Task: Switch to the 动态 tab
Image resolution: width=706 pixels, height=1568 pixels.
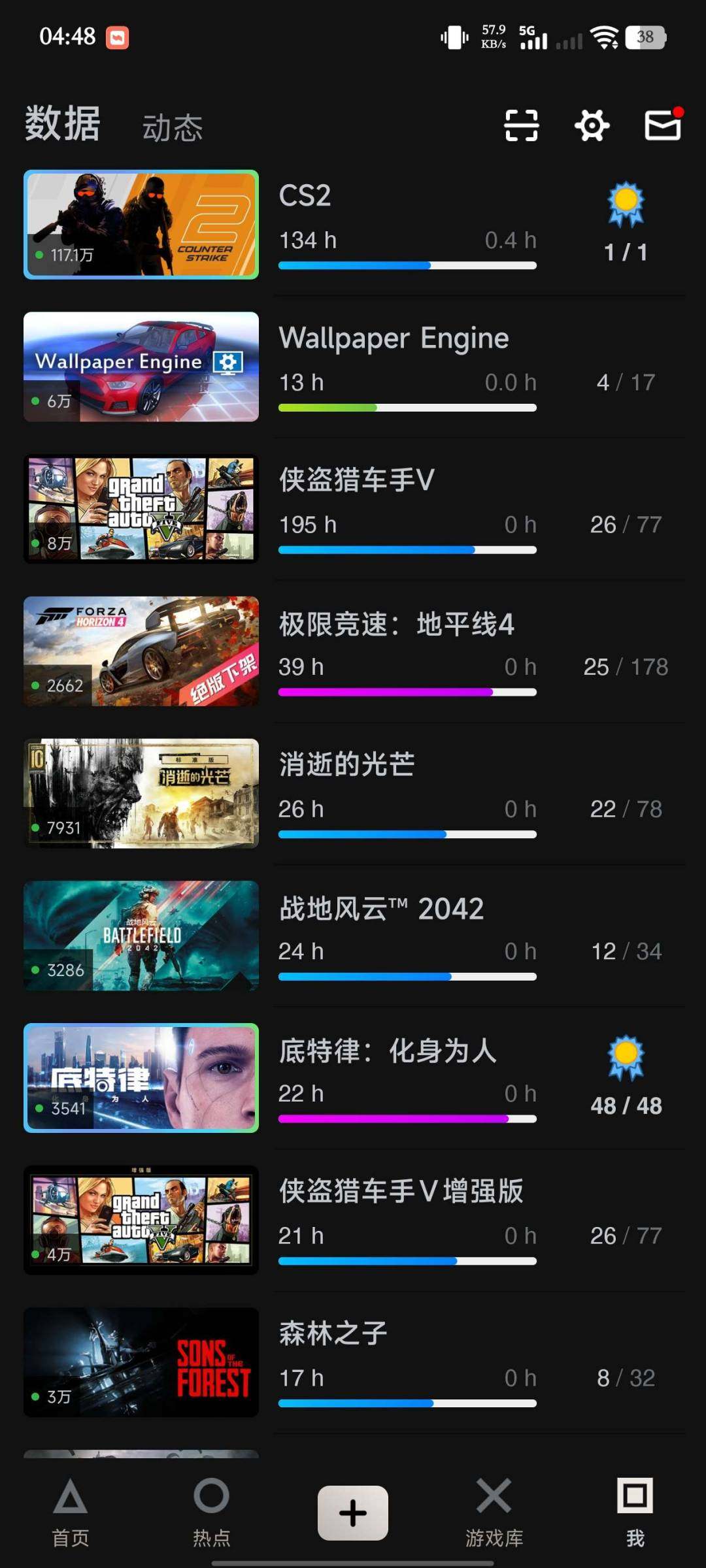Action: (173, 127)
